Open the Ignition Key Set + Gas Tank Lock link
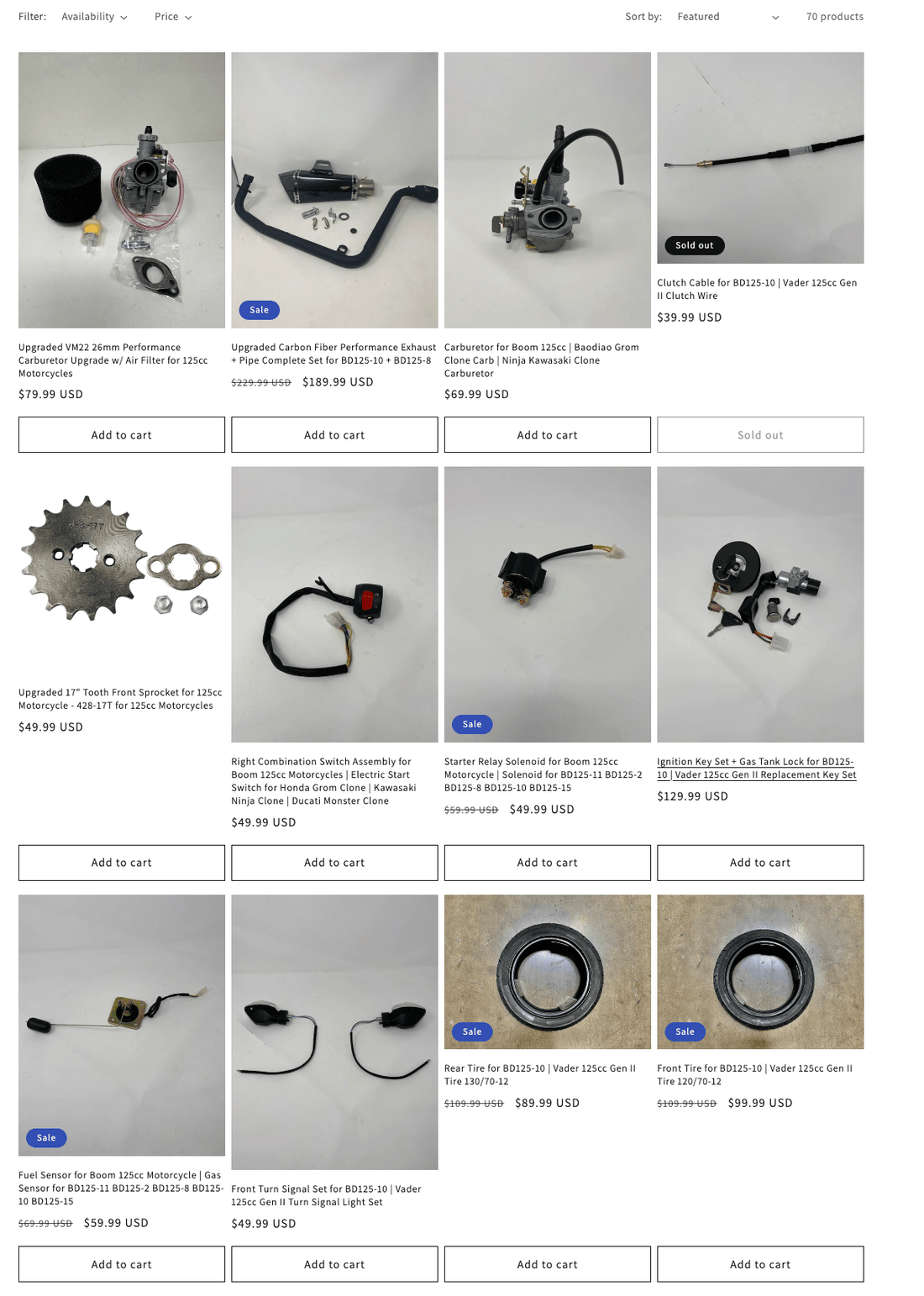 coord(756,768)
